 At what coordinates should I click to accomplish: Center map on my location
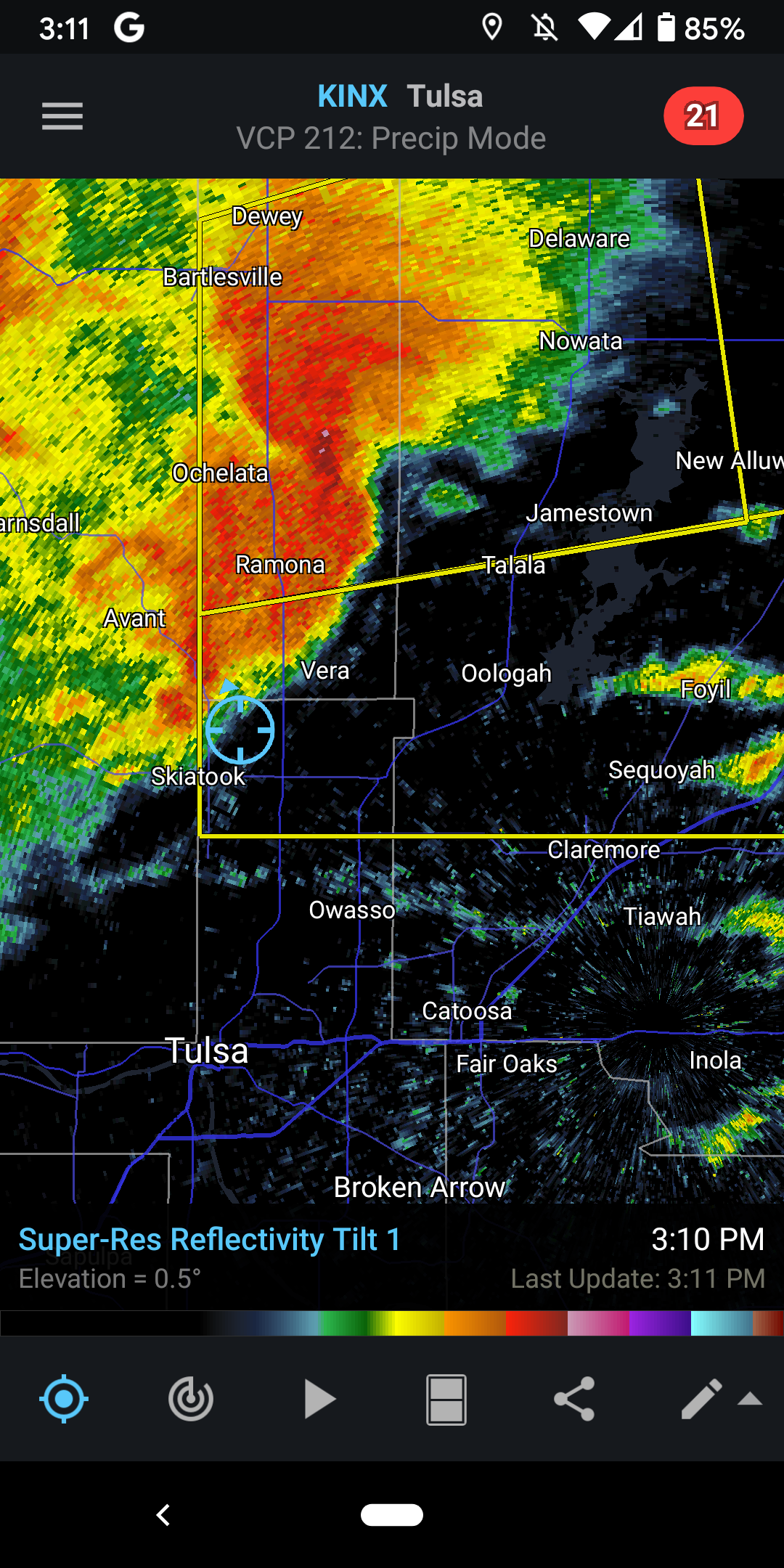[x=64, y=1398]
